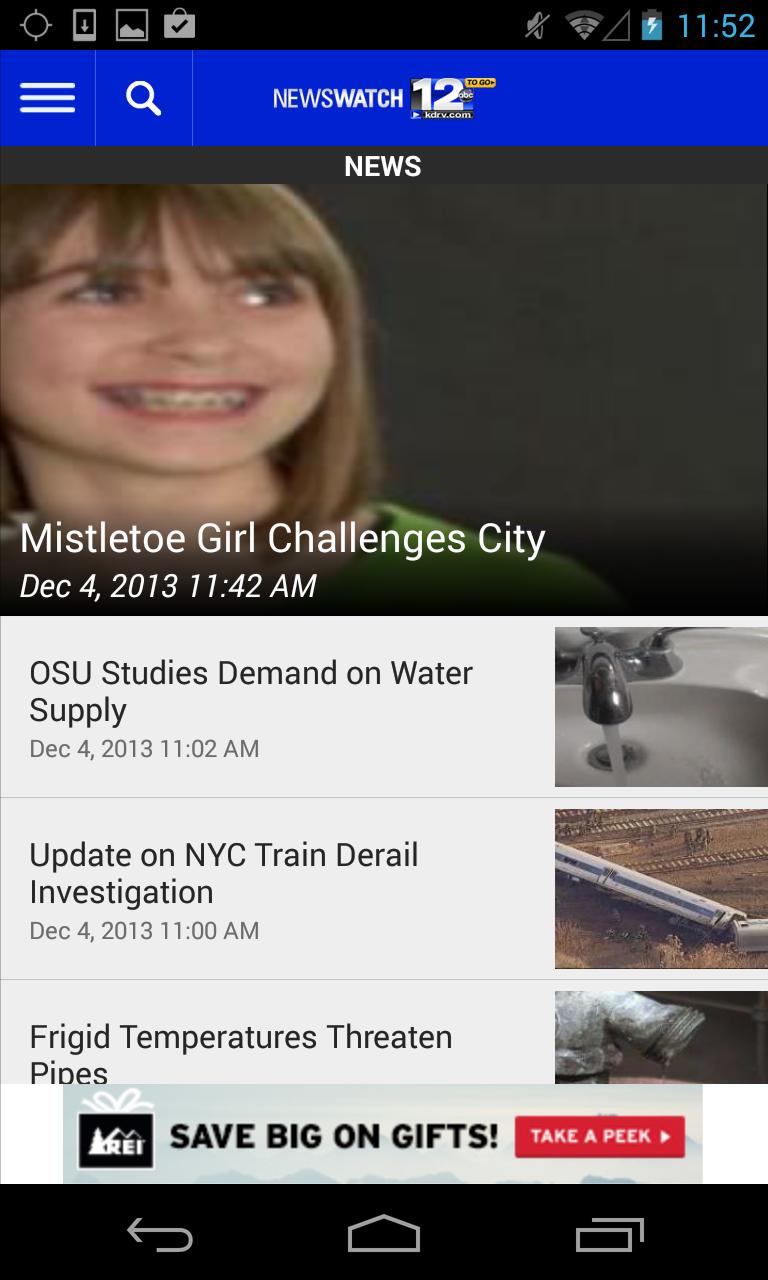Open the hamburger navigation menu
768x1280 pixels.
(x=47, y=98)
